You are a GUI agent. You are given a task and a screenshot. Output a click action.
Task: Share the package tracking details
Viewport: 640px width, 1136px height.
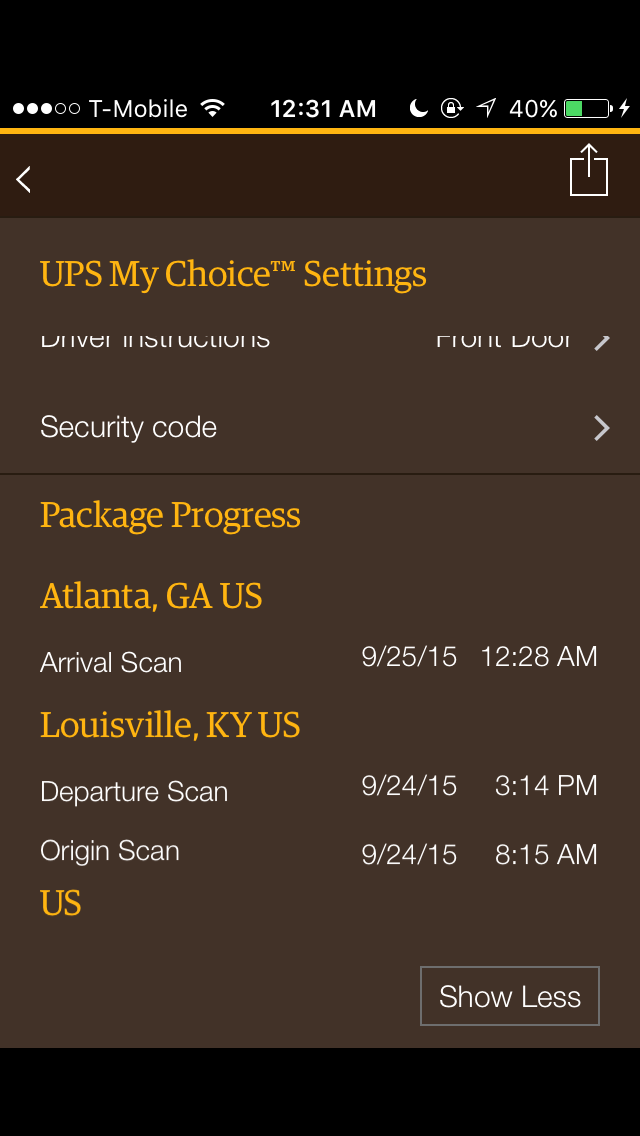click(x=589, y=170)
